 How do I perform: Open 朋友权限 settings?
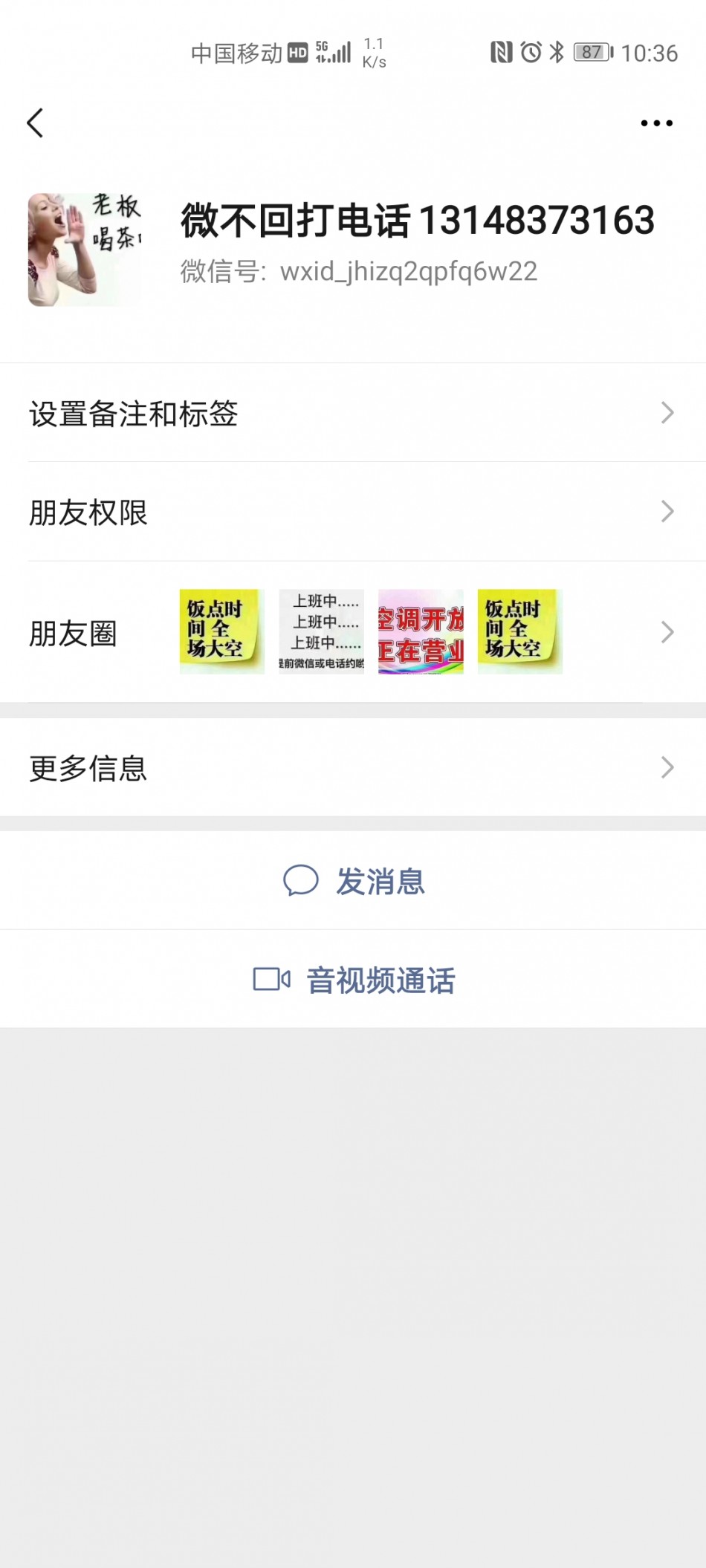tap(353, 512)
